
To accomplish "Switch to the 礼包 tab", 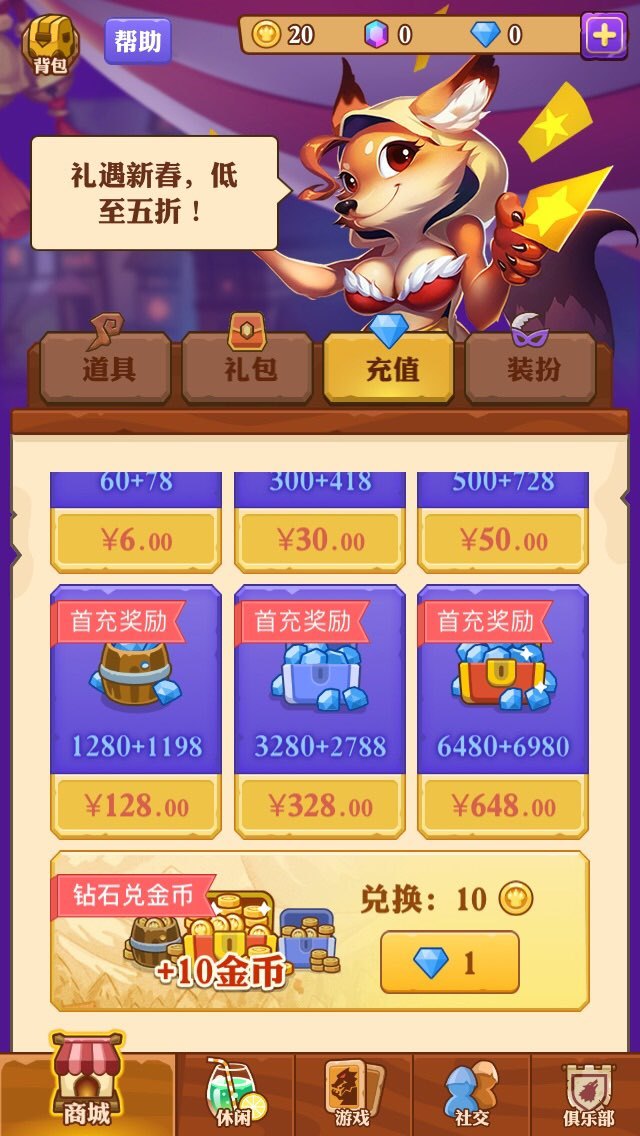I will (250, 368).
